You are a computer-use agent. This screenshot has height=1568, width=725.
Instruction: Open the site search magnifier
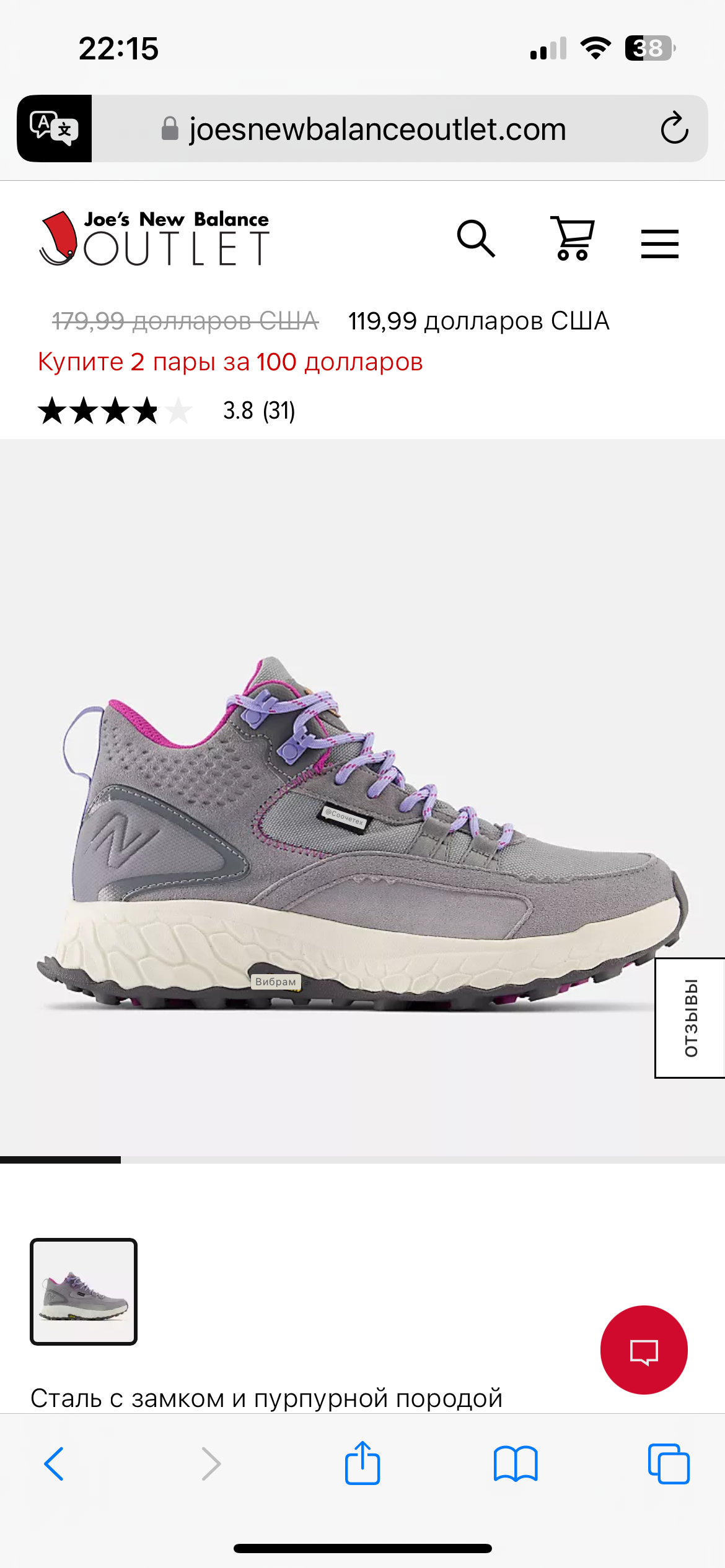(x=476, y=238)
